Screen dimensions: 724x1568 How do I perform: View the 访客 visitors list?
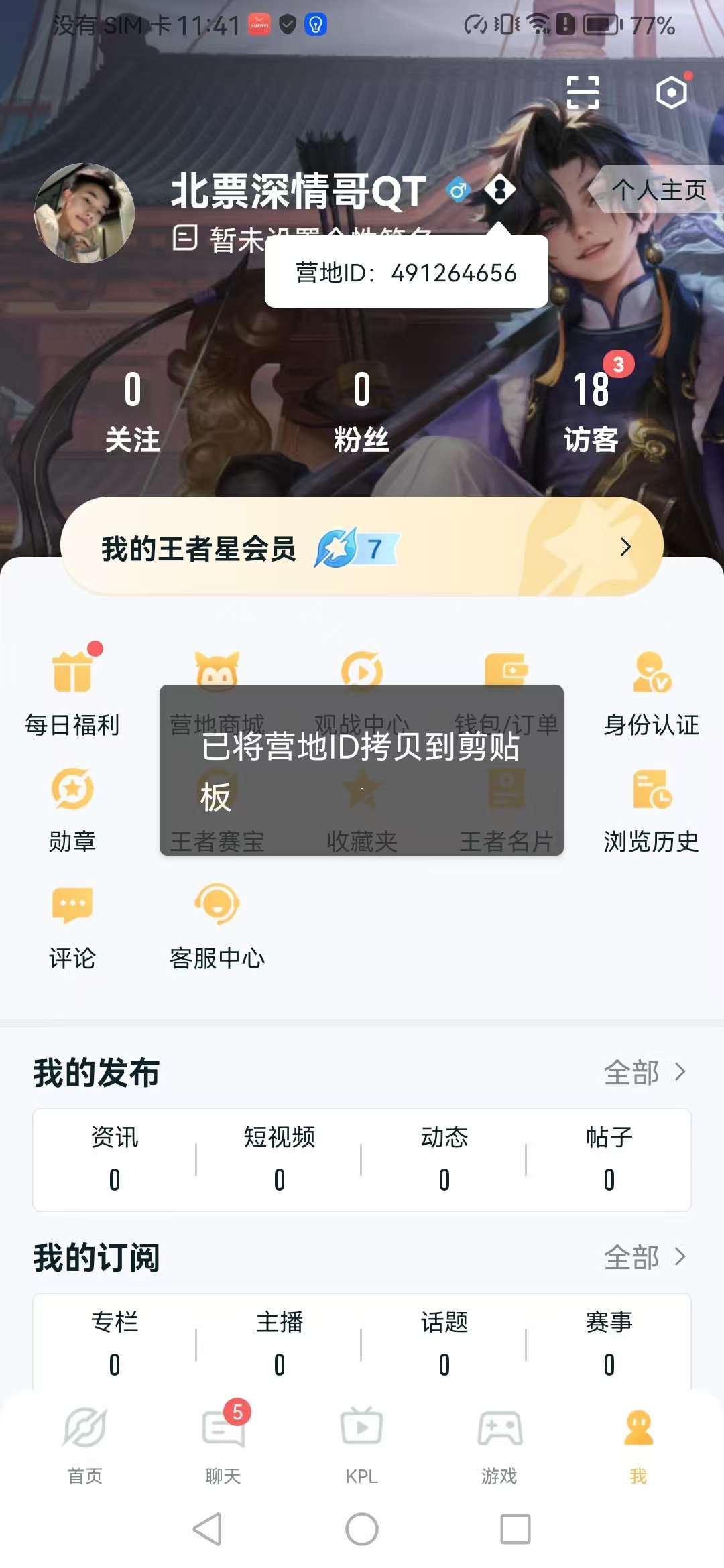click(x=591, y=410)
